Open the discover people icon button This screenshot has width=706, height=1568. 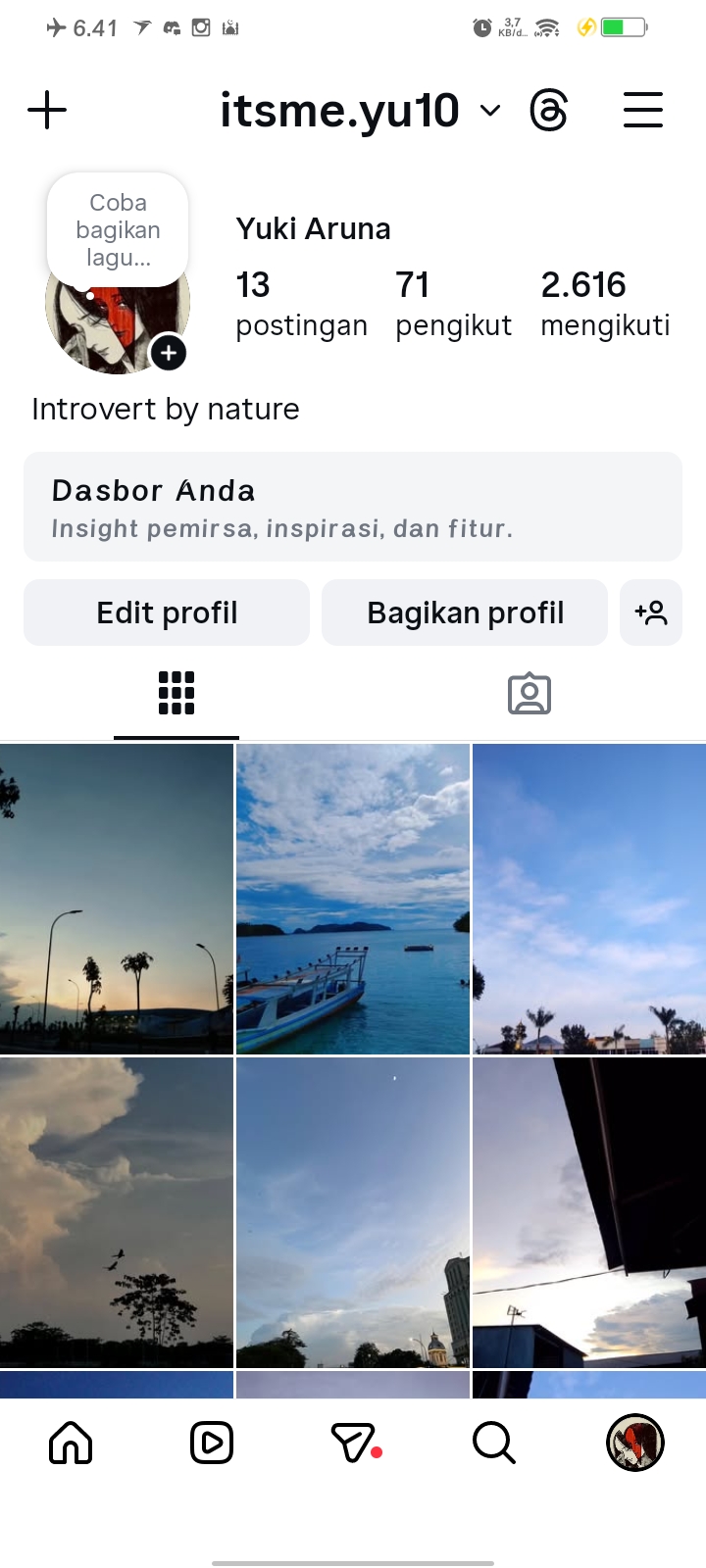pos(651,612)
